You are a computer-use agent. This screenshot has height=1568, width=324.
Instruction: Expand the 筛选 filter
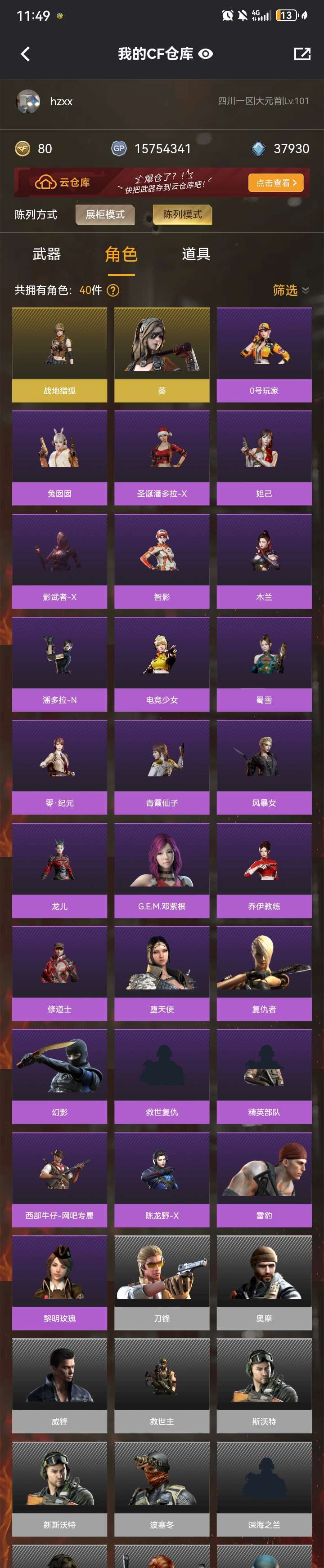tap(291, 290)
